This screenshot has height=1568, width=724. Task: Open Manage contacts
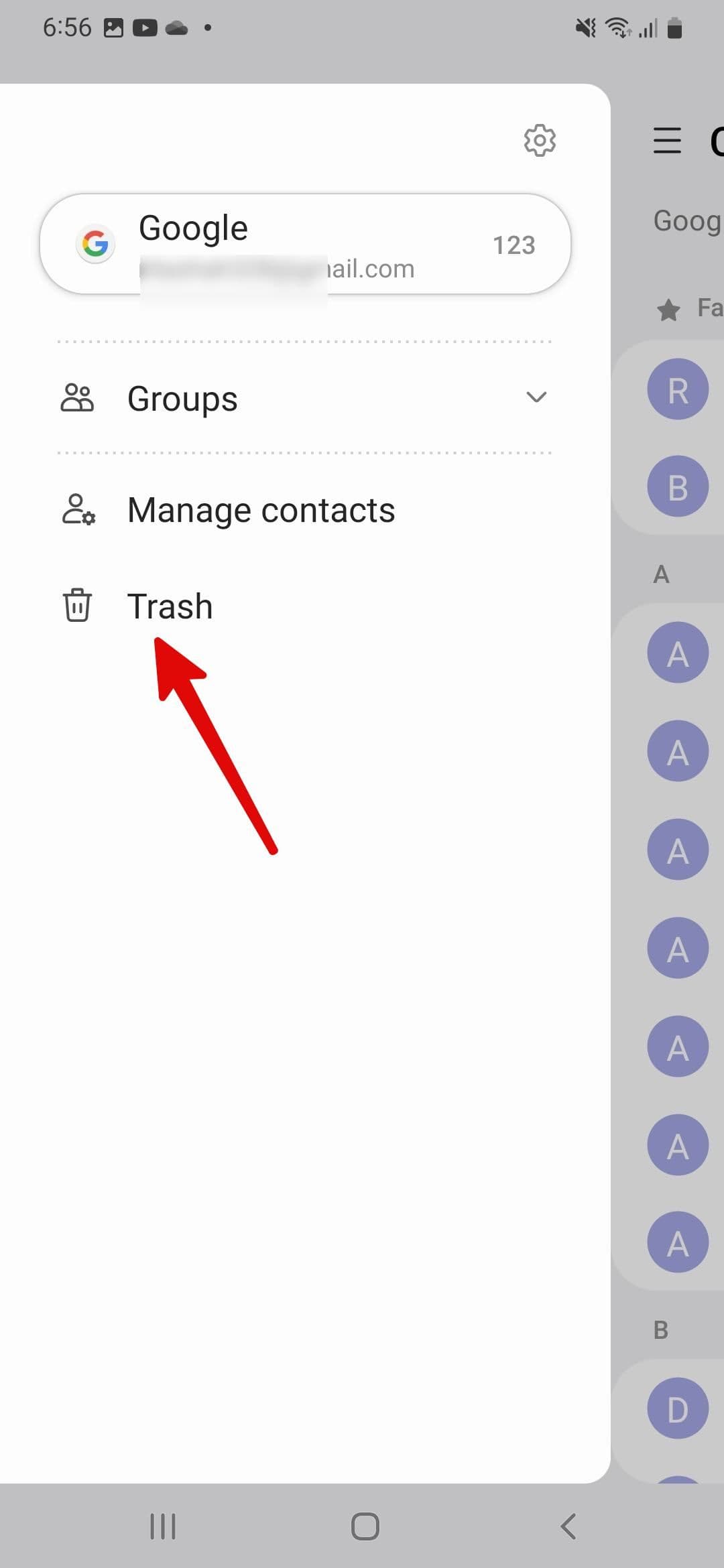coord(261,510)
